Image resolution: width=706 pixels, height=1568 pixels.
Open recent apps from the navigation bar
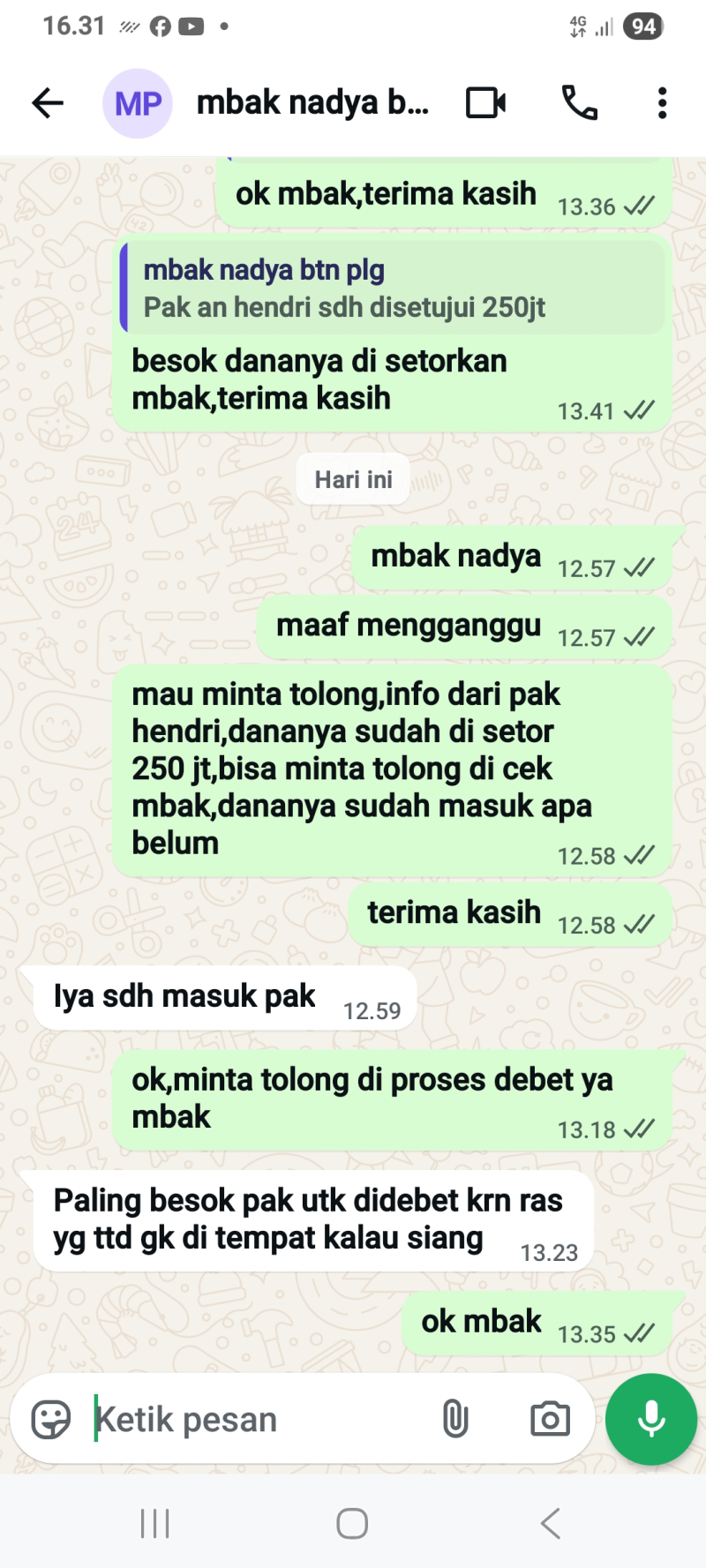(154, 1524)
